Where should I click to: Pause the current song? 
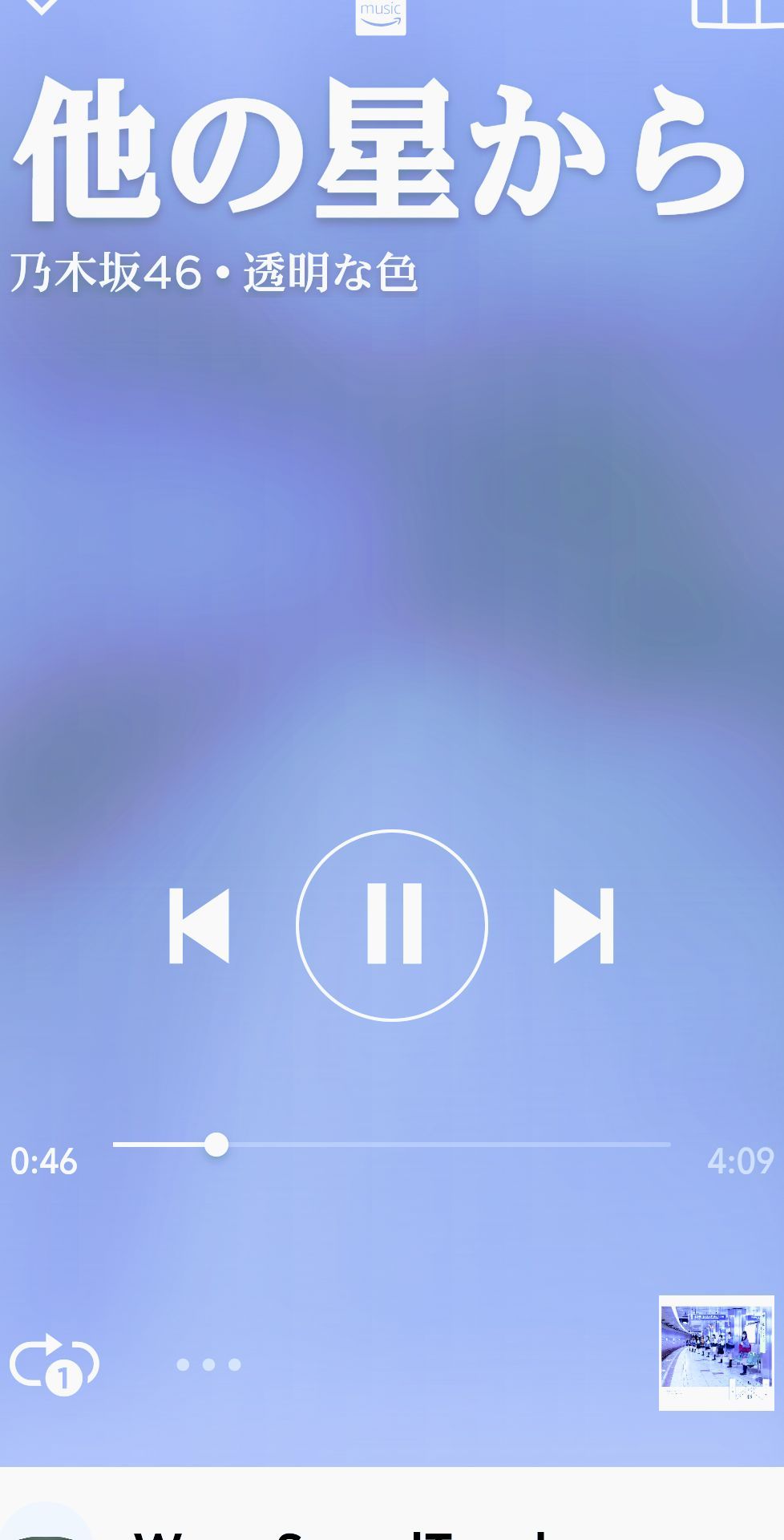pyautogui.click(x=392, y=925)
